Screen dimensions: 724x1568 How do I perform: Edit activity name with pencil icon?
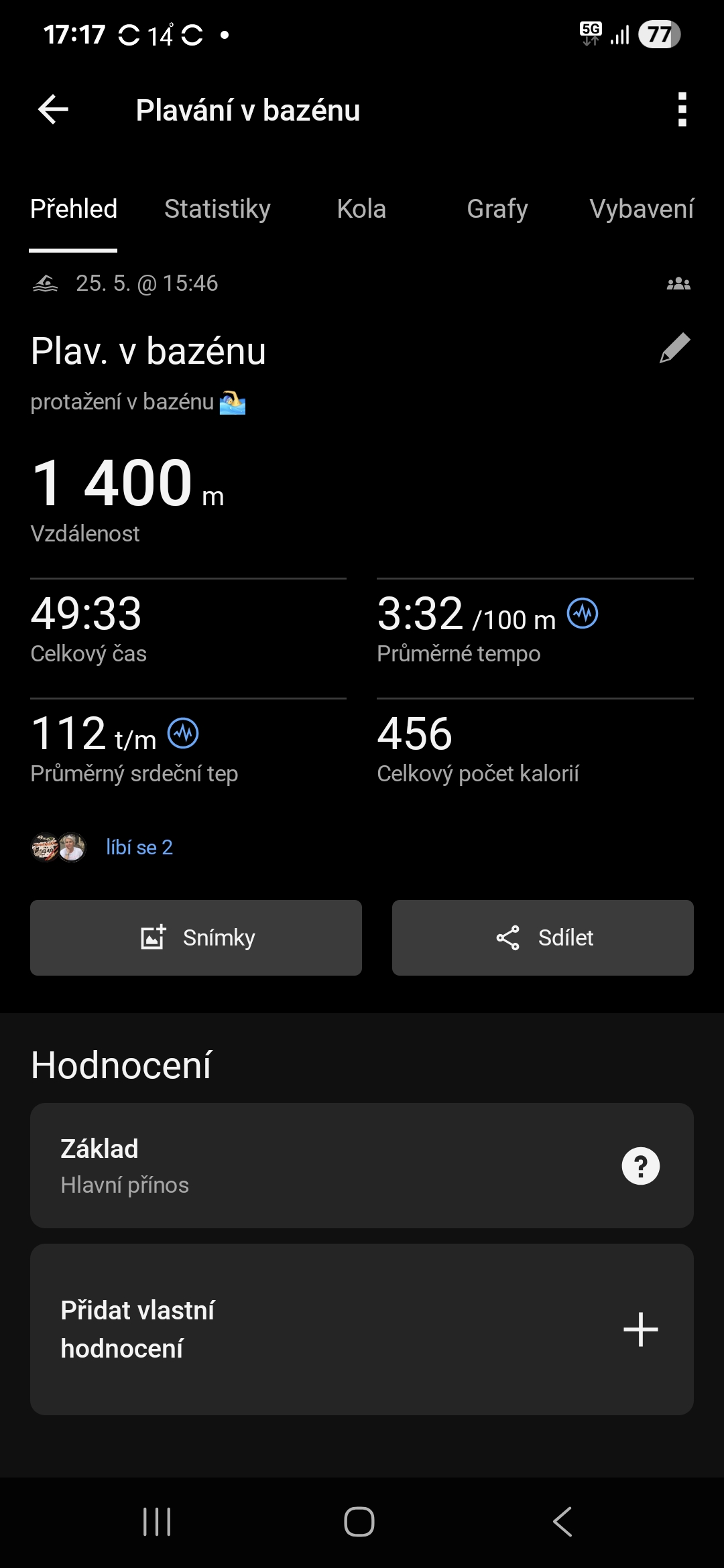(x=674, y=348)
